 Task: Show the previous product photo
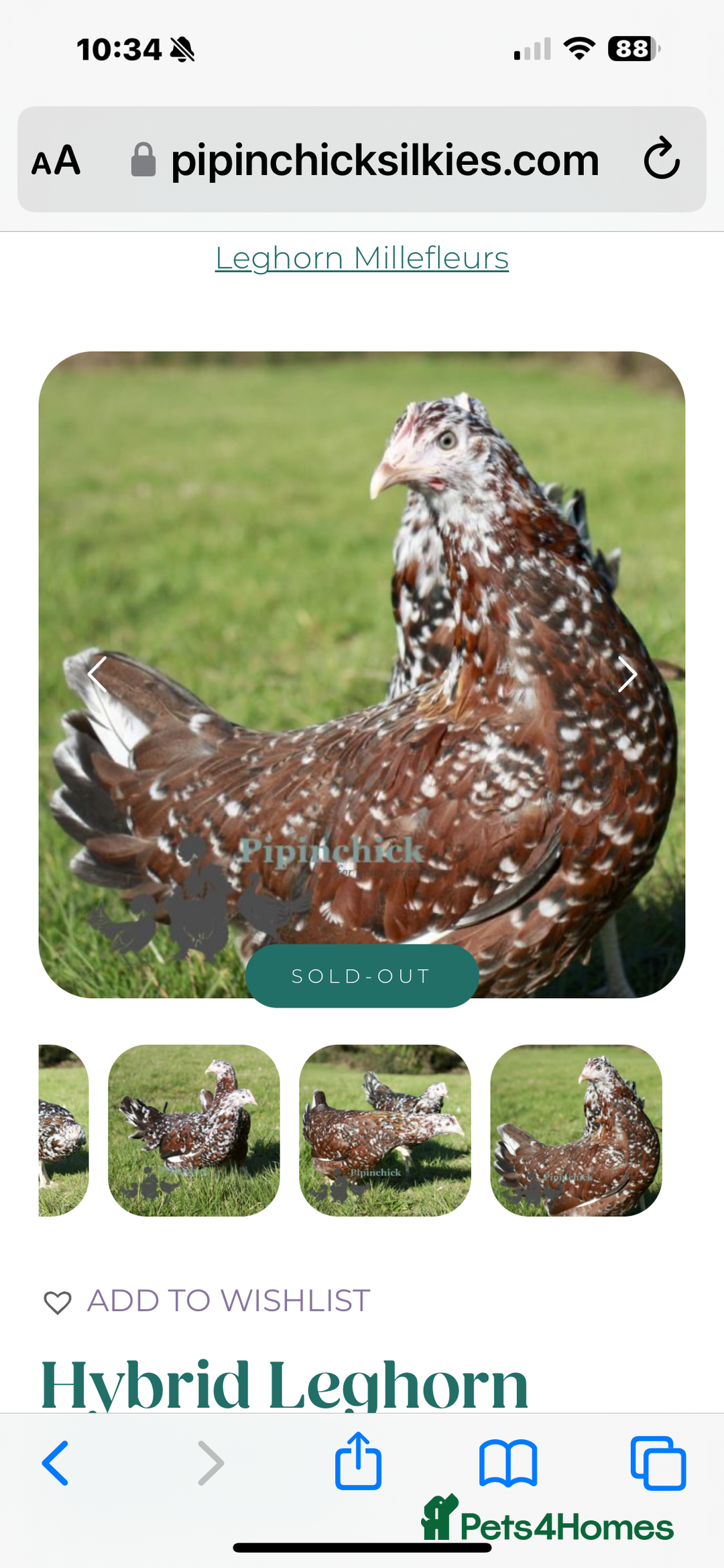pos(98,674)
